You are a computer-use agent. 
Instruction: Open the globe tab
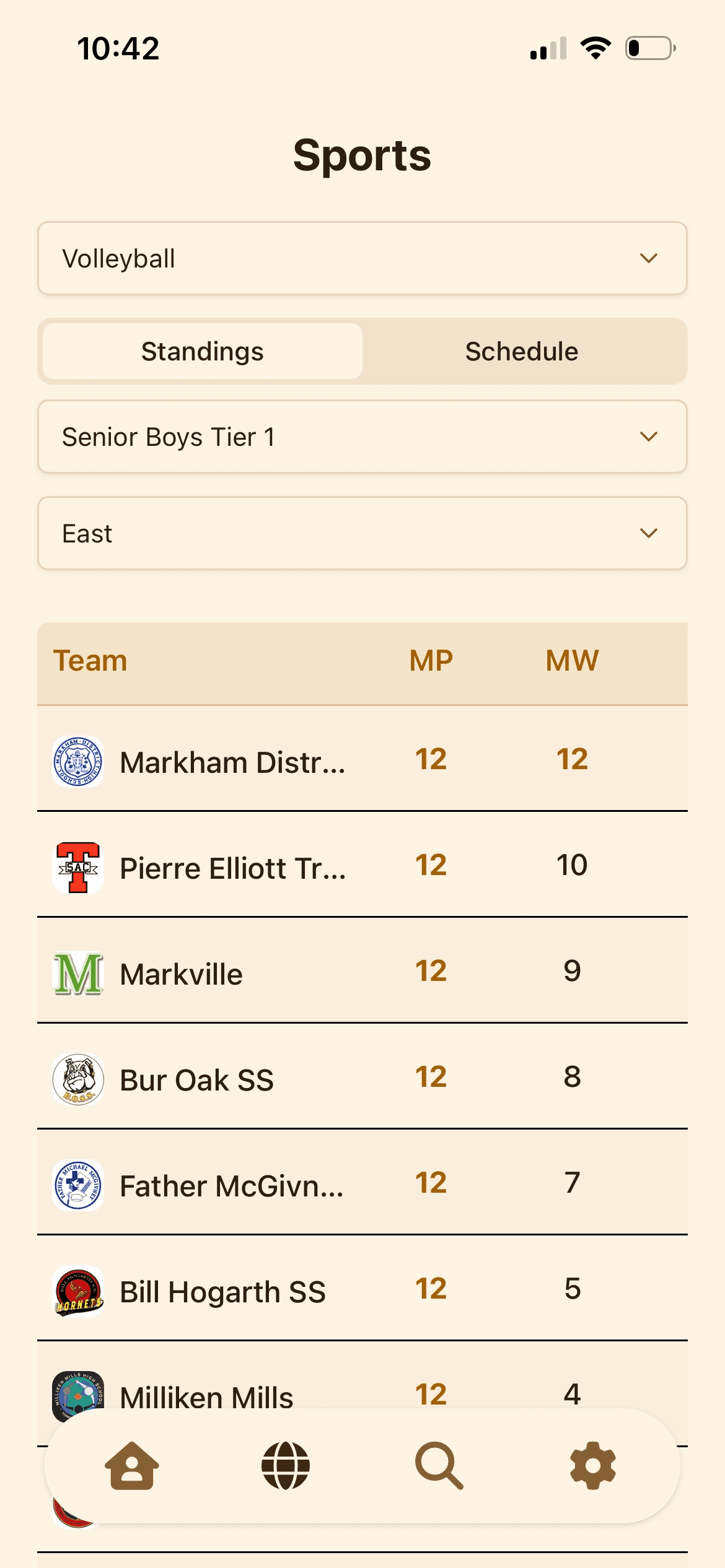point(286,1465)
